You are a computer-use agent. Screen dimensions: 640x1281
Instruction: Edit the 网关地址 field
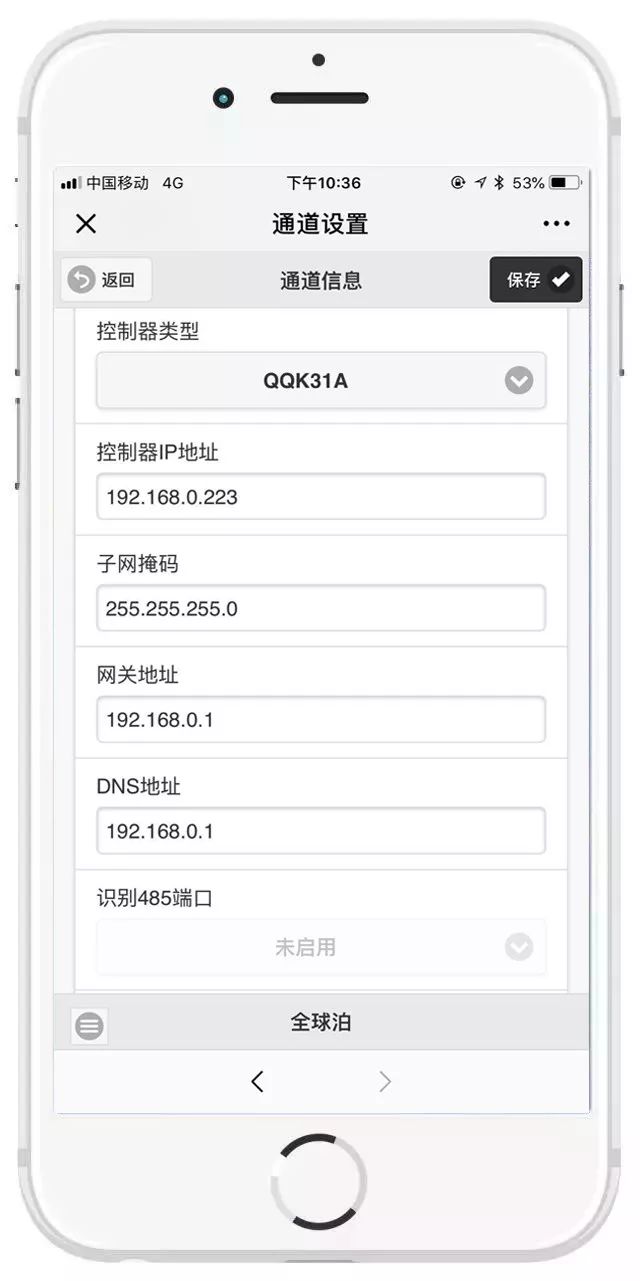click(321, 719)
